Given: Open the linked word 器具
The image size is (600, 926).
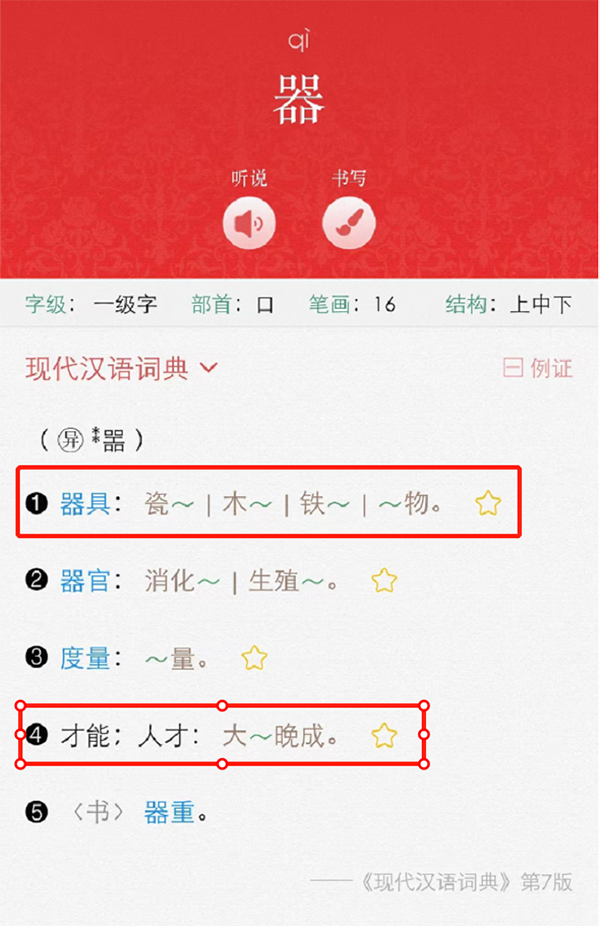Looking at the screenshot, I should coord(85,504).
